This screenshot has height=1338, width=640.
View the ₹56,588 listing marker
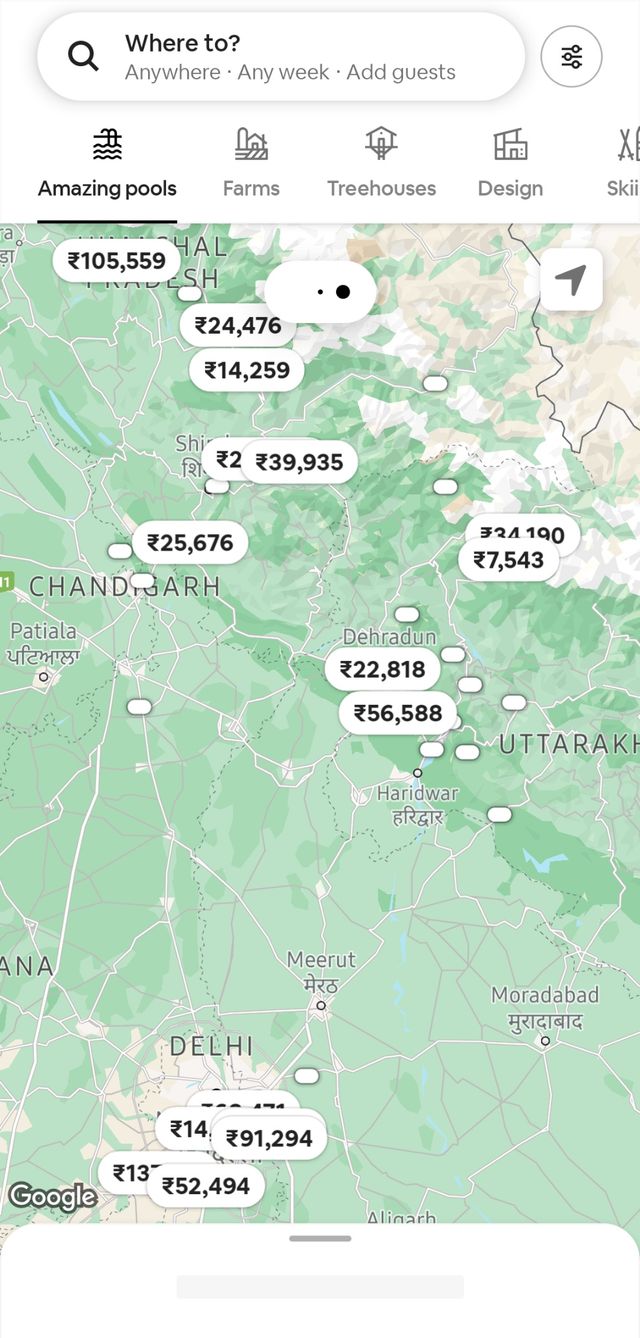point(397,713)
